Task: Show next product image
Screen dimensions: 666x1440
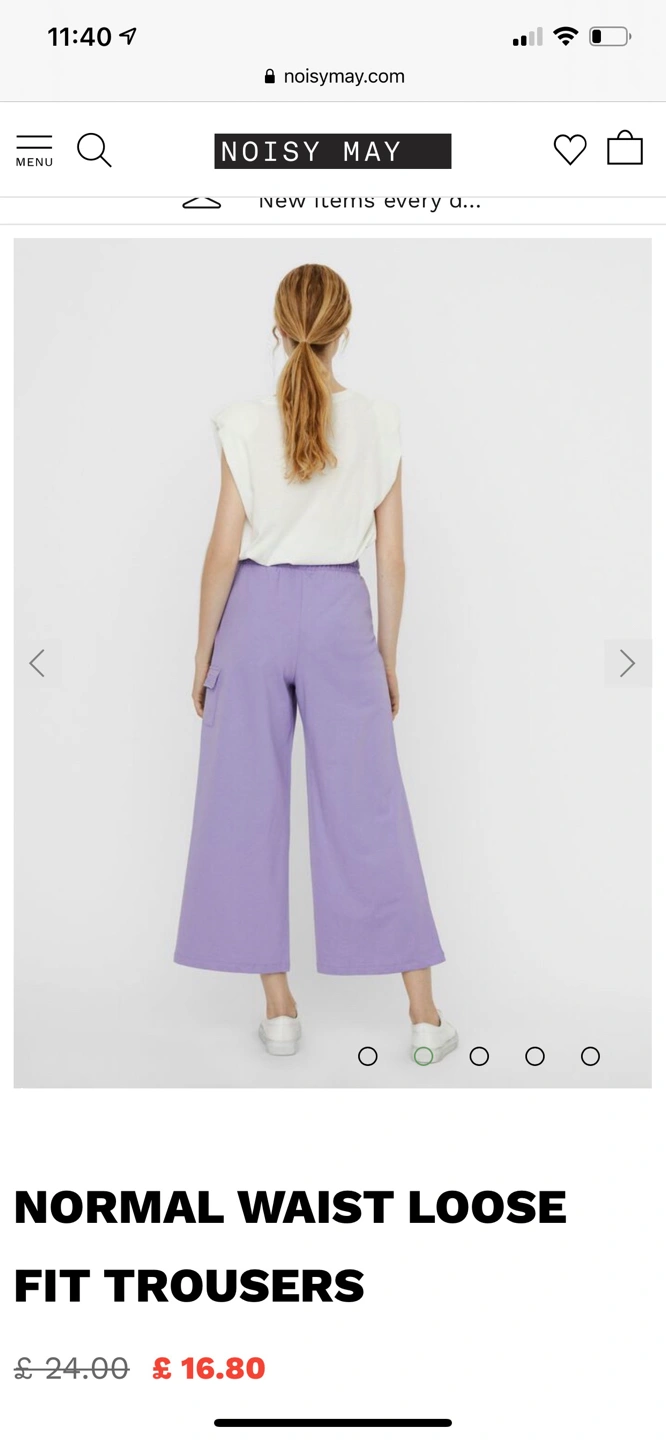Action: 627,663
